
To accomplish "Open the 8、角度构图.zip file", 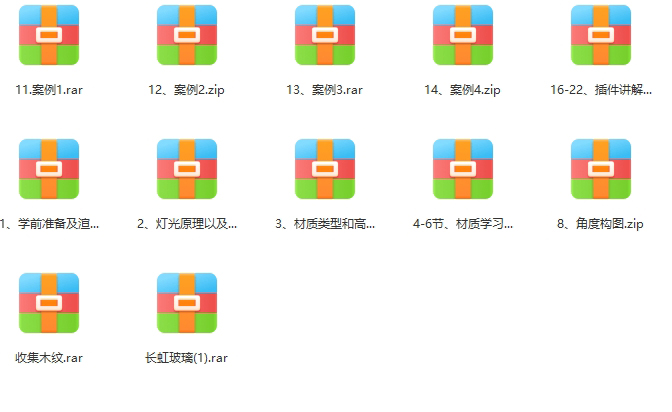I will [601, 169].
